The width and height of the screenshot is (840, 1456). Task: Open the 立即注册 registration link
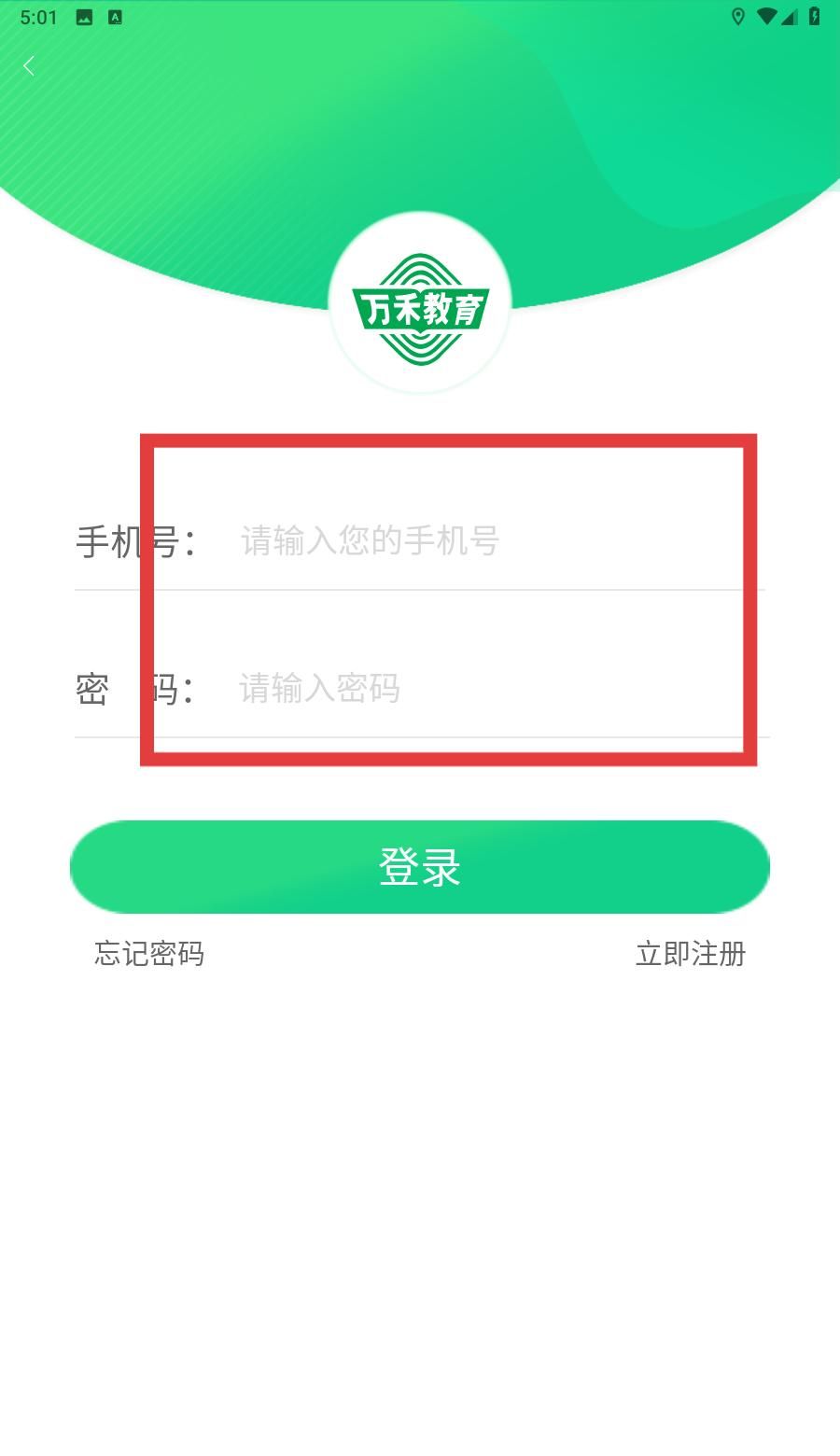tap(690, 954)
